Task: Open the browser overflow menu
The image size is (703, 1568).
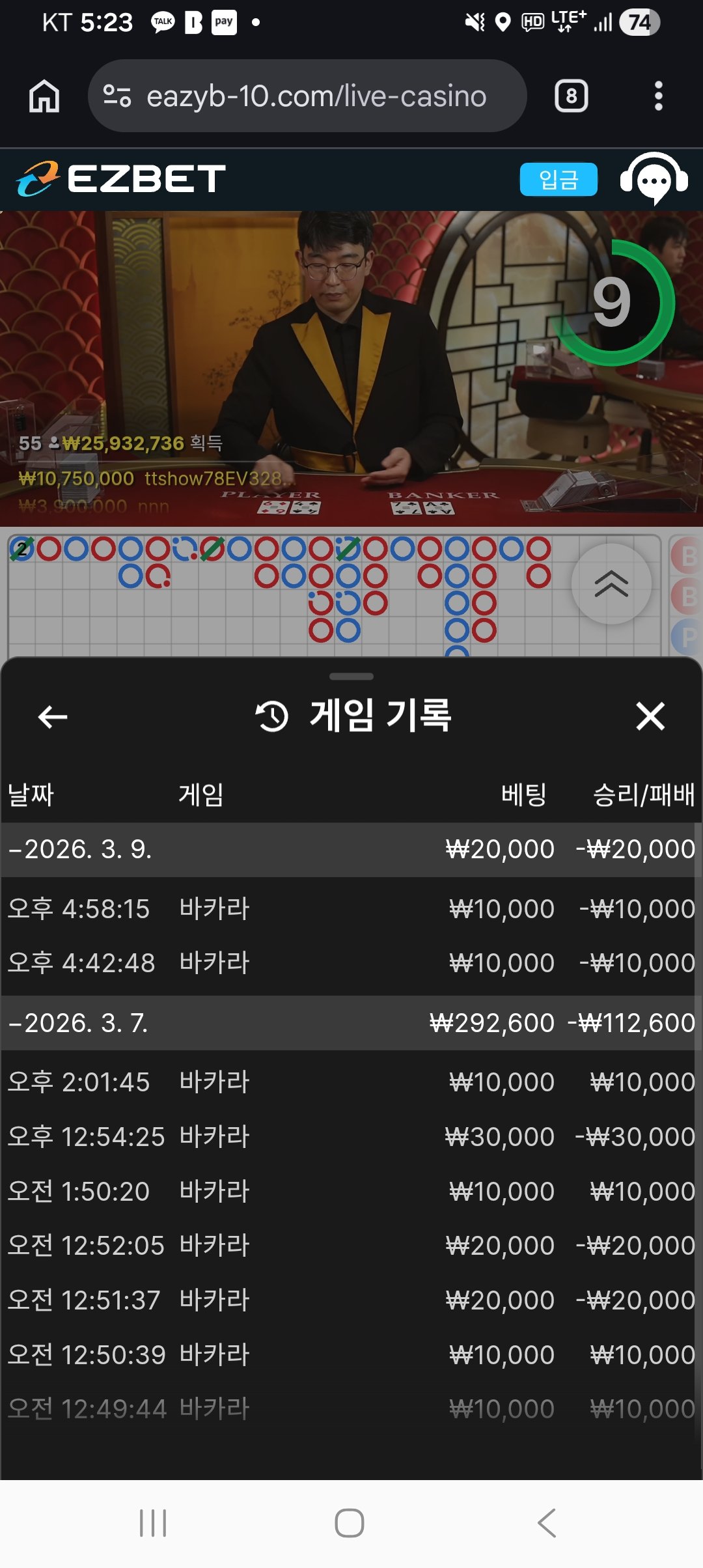Action: click(x=658, y=96)
